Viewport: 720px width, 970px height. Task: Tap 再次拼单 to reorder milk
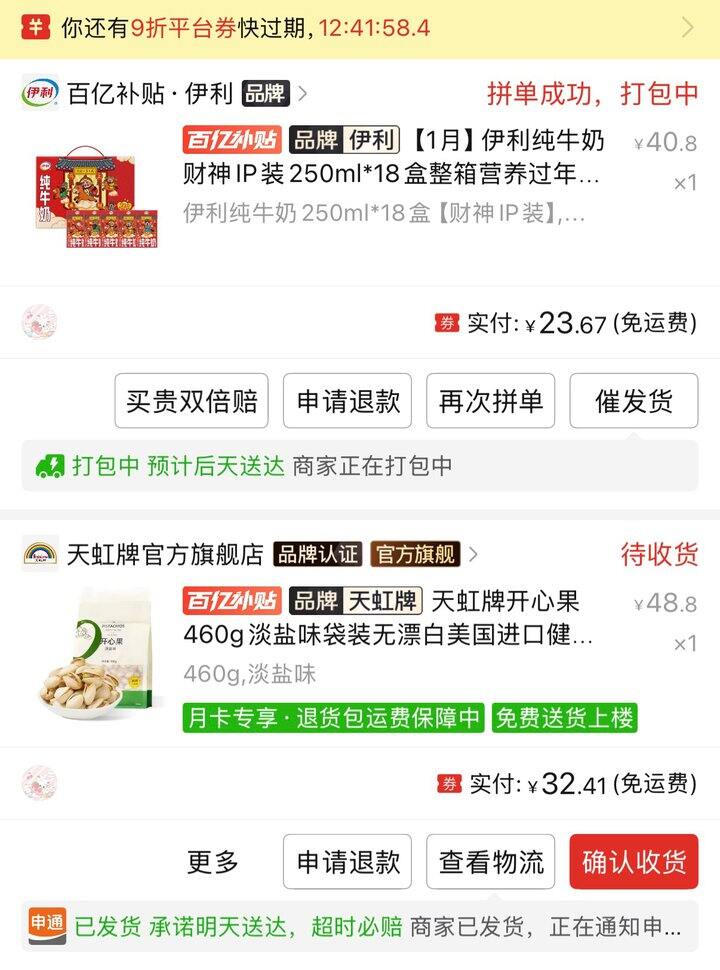(x=490, y=401)
